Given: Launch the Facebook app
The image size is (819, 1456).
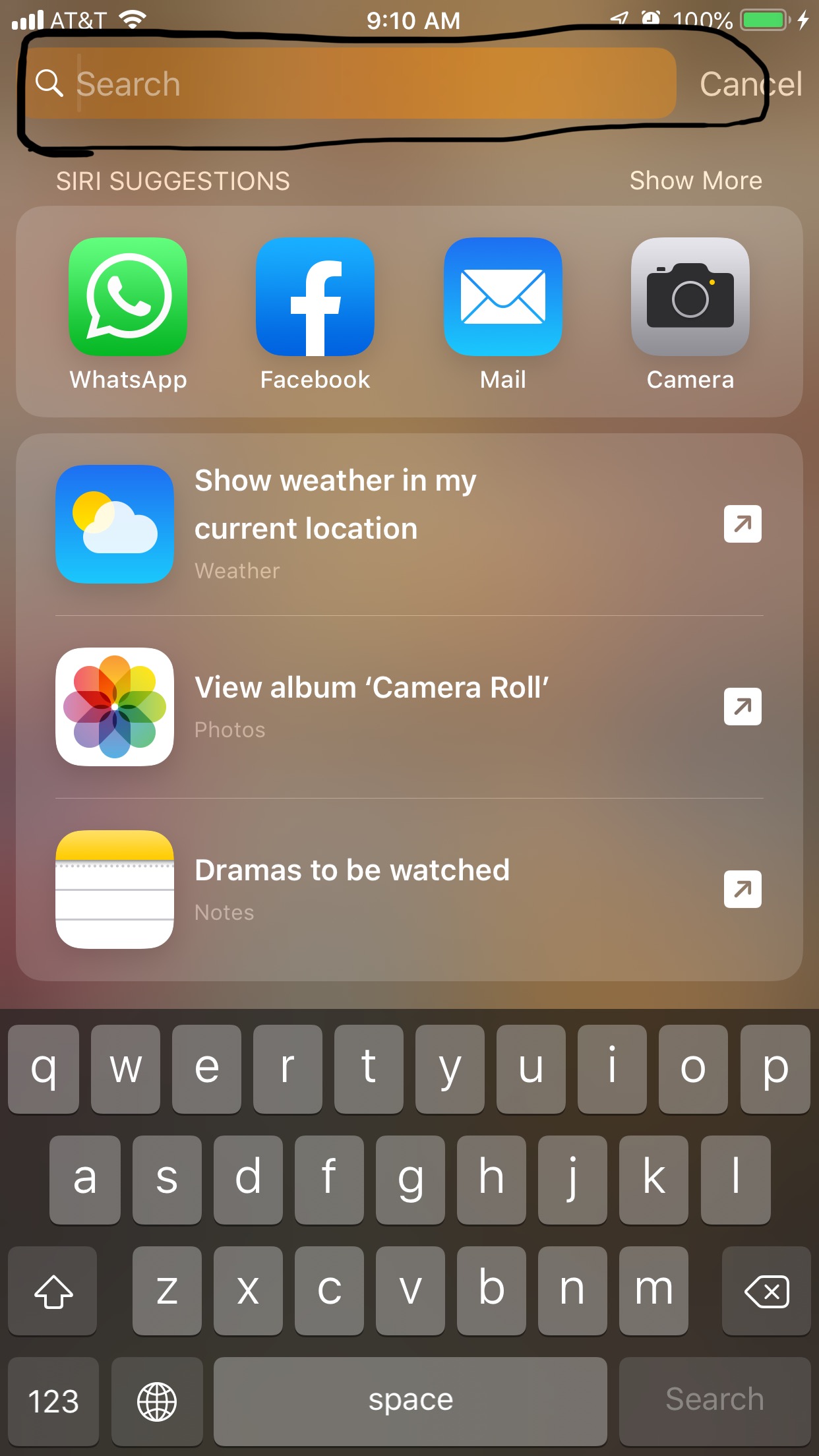Looking at the screenshot, I should [x=315, y=297].
